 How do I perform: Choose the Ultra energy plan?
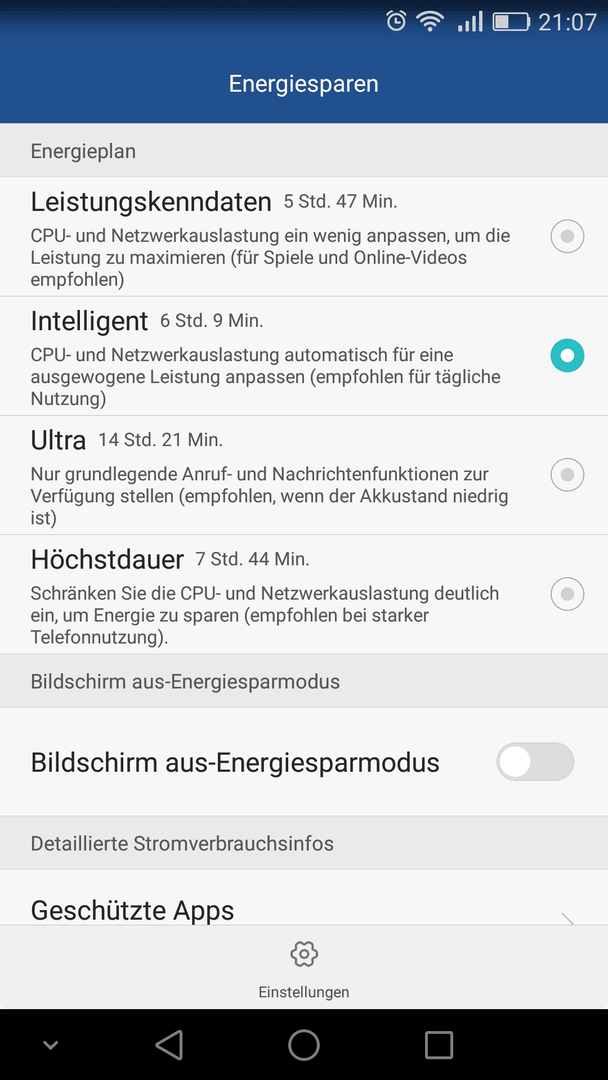[304, 475]
